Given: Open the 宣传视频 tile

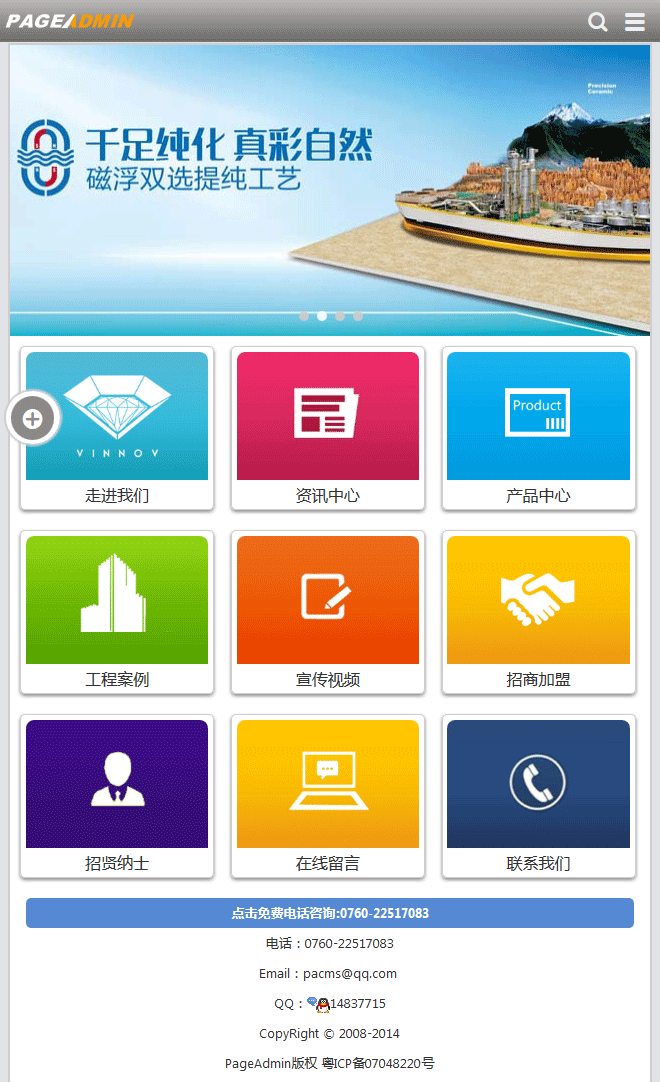Looking at the screenshot, I should pos(328,612).
